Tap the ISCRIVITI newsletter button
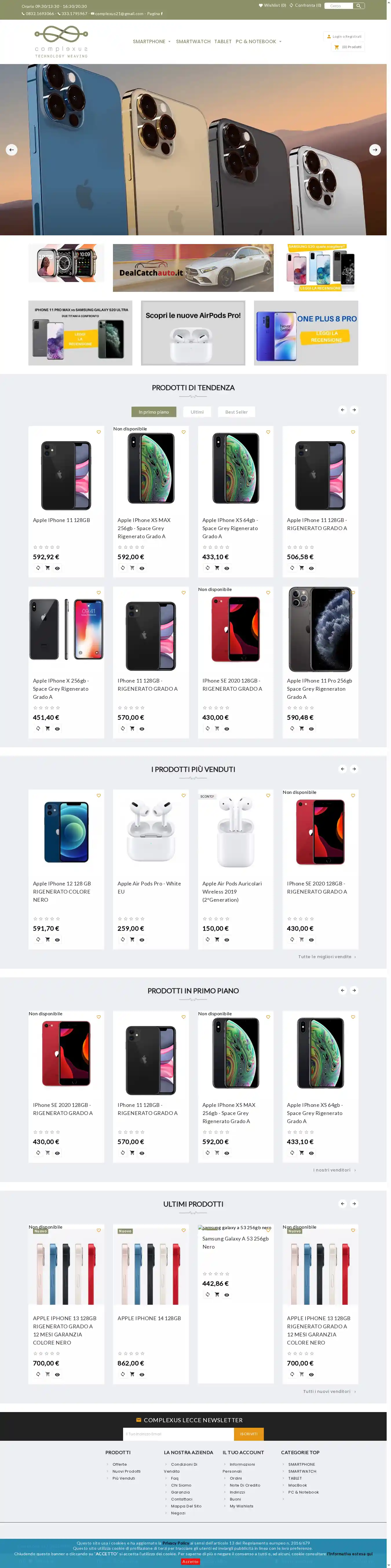The width and height of the screenshot is (391, 1568). 249,1434
